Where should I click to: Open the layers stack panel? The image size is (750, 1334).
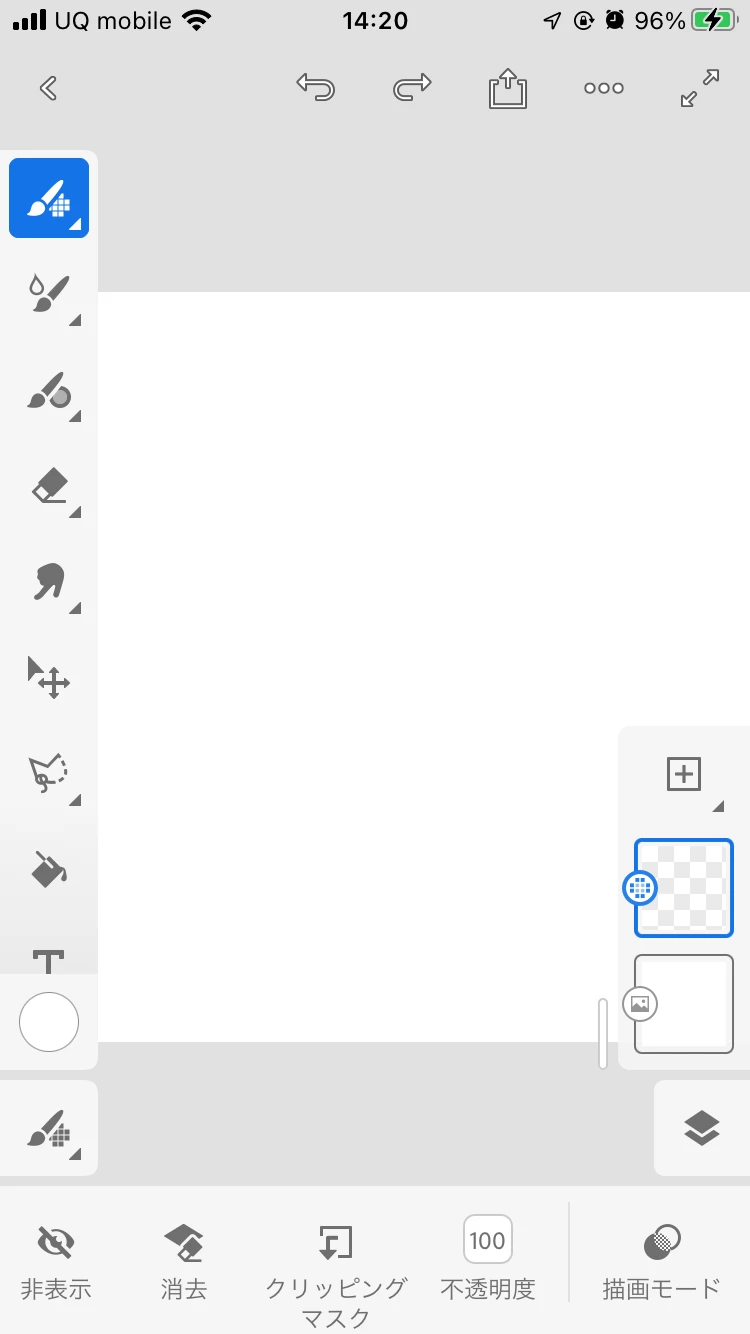pos(702,1128)
